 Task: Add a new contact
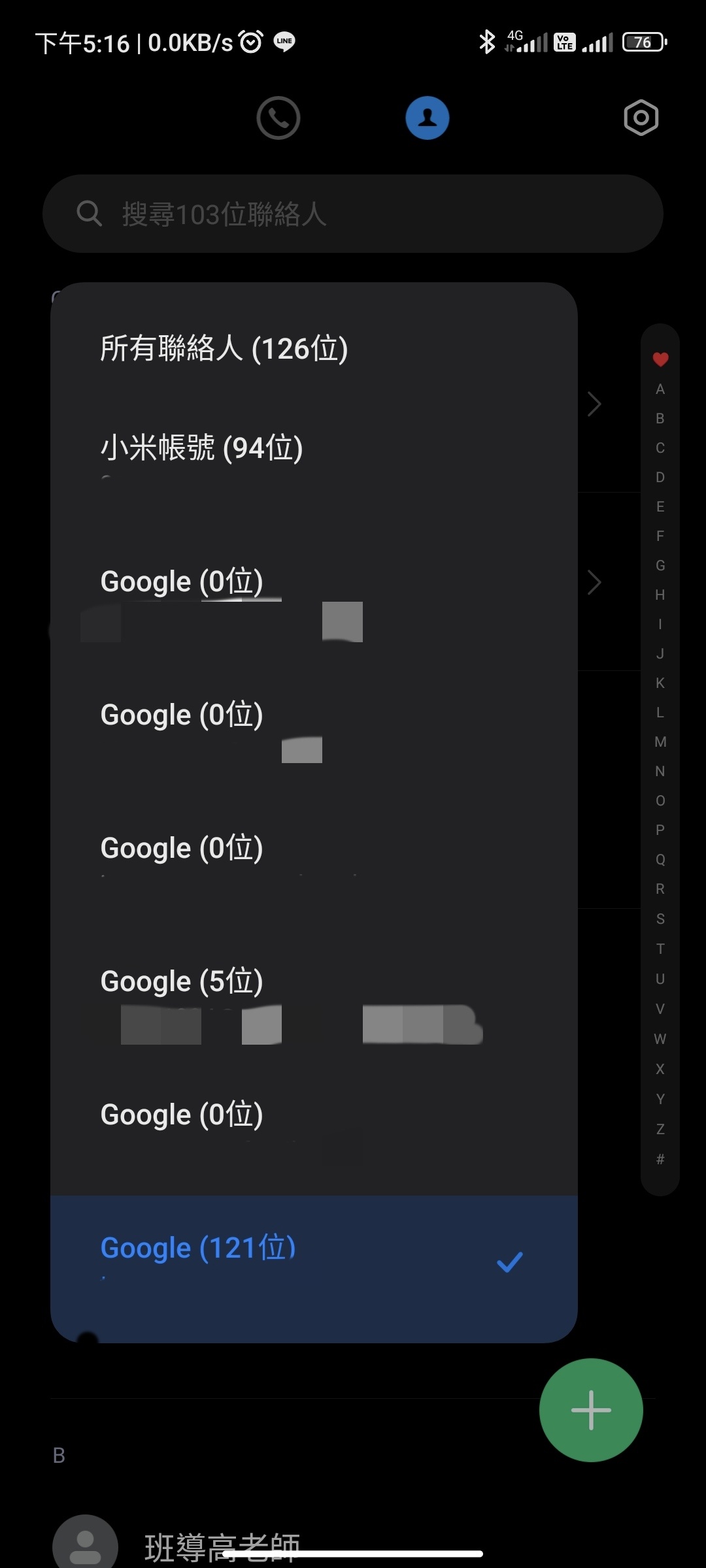[x=591, y=1410]
